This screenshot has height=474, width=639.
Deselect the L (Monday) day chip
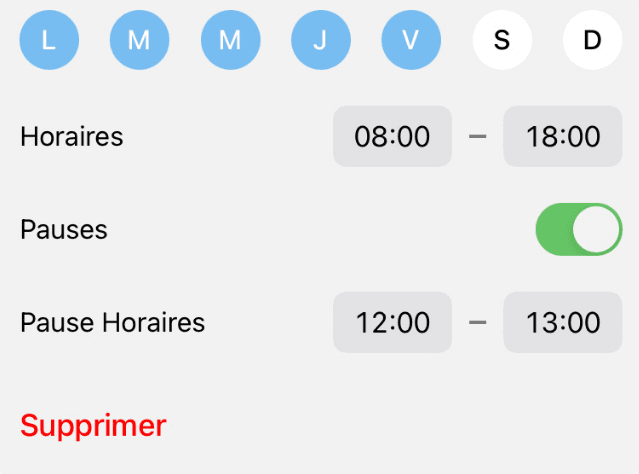click(49, 40)
